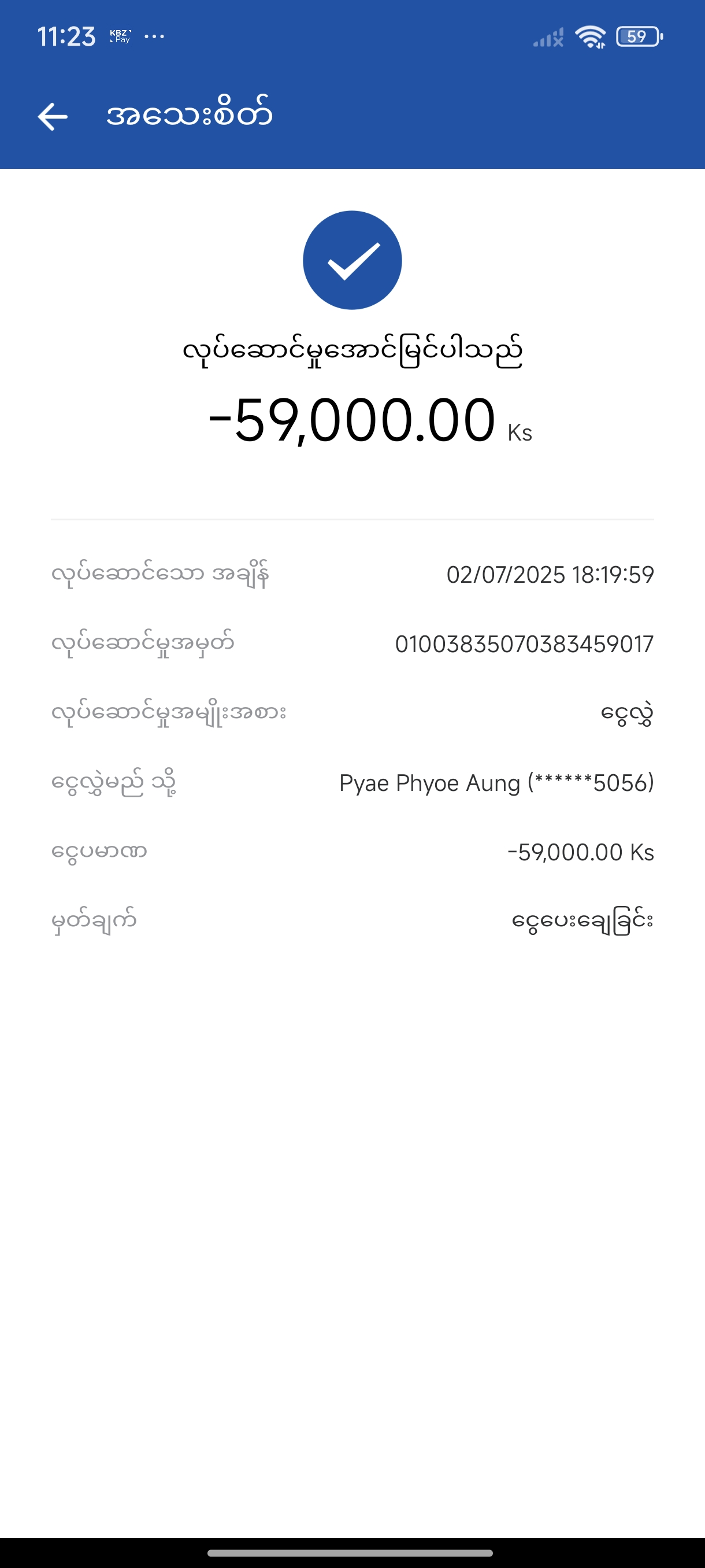The height and width of the screenshot is (1568, 705).
Task: Go back using the top arrow
Action: click(53, 116)
